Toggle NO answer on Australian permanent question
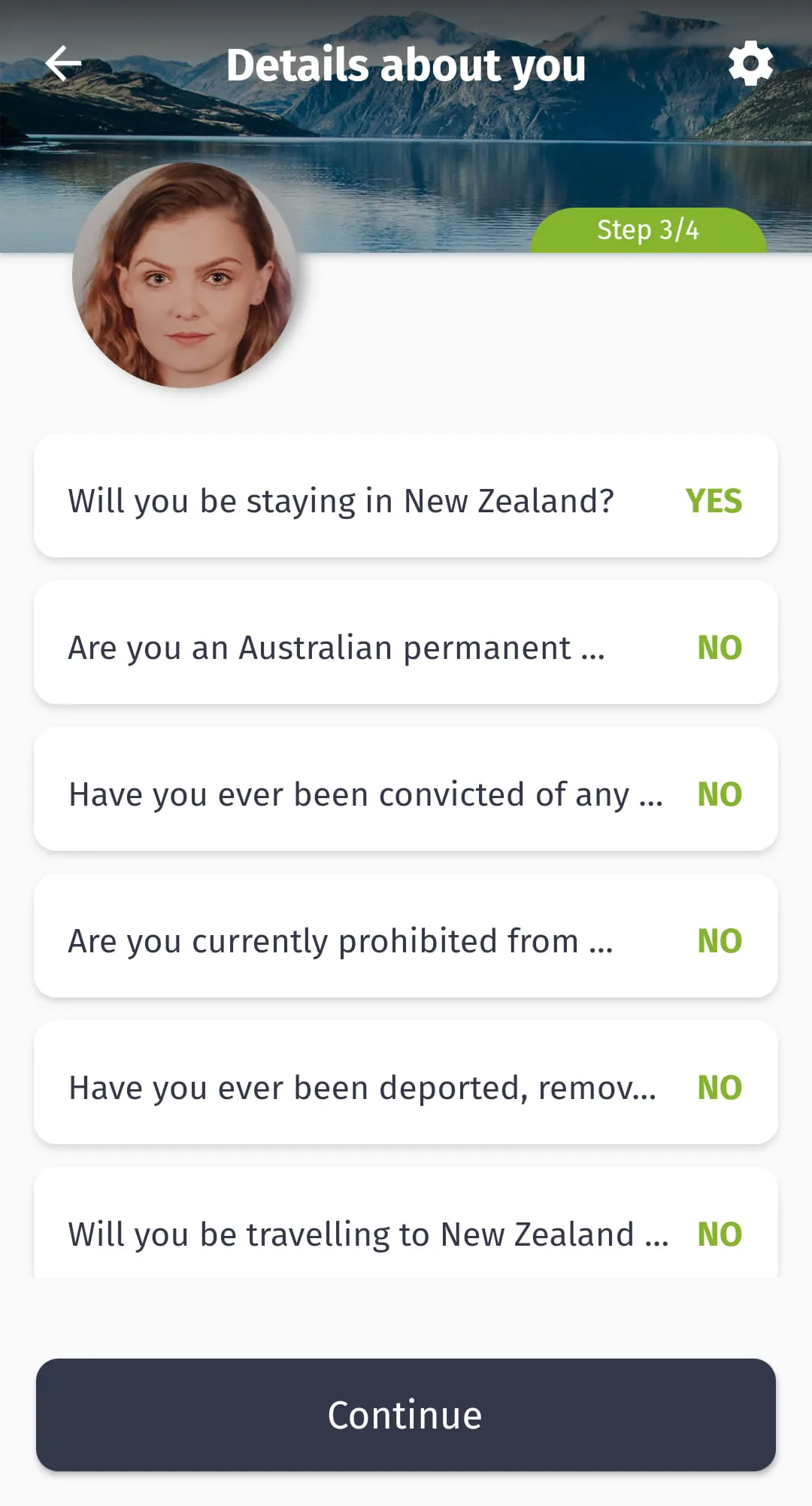 point(719,647)
